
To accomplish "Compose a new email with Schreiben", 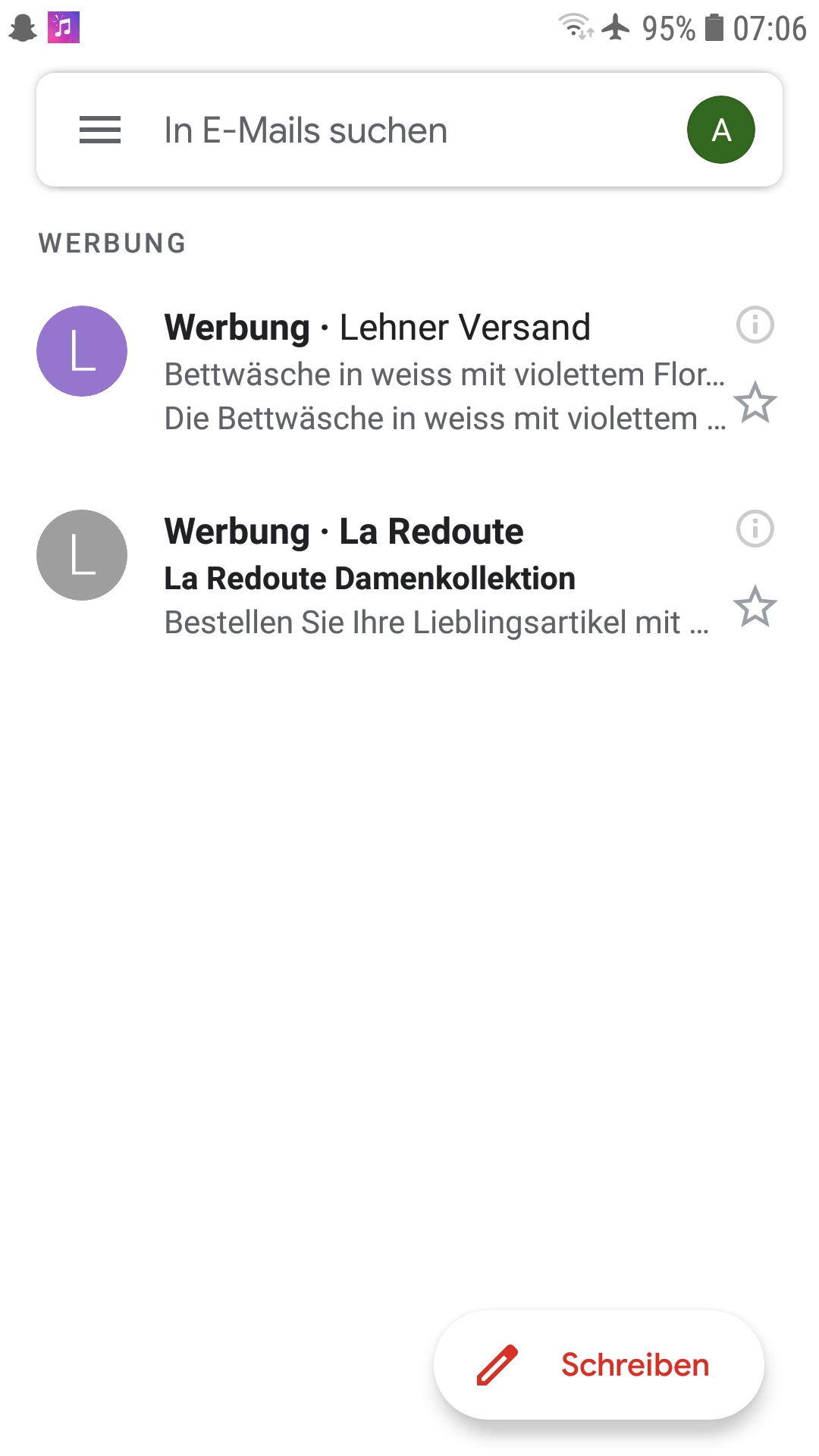I will [598, 1364].
